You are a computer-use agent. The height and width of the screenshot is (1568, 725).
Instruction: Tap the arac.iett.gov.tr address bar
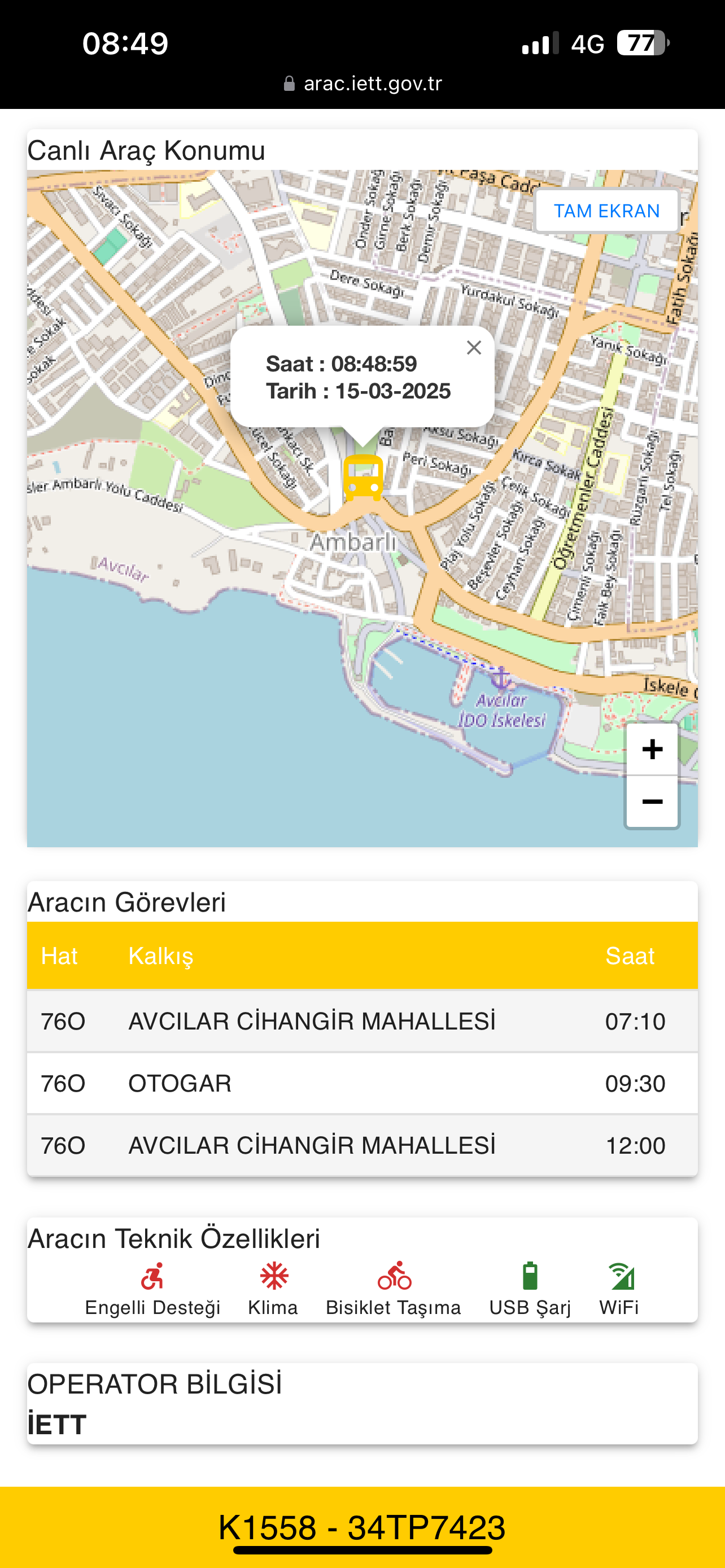[x=363, y=84]
